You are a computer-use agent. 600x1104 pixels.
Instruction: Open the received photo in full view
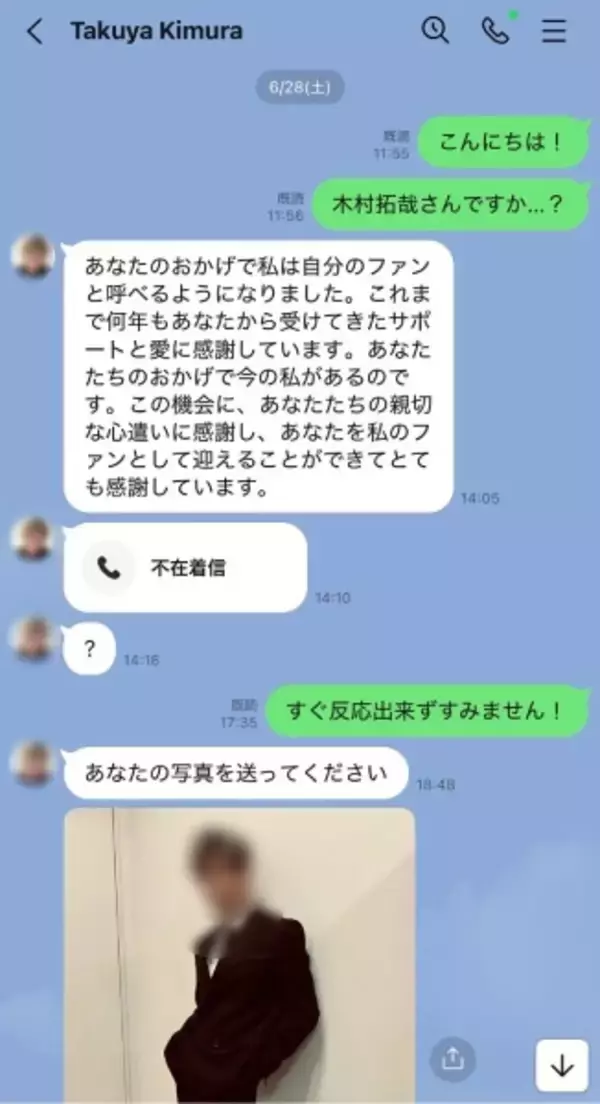(240, 950)
